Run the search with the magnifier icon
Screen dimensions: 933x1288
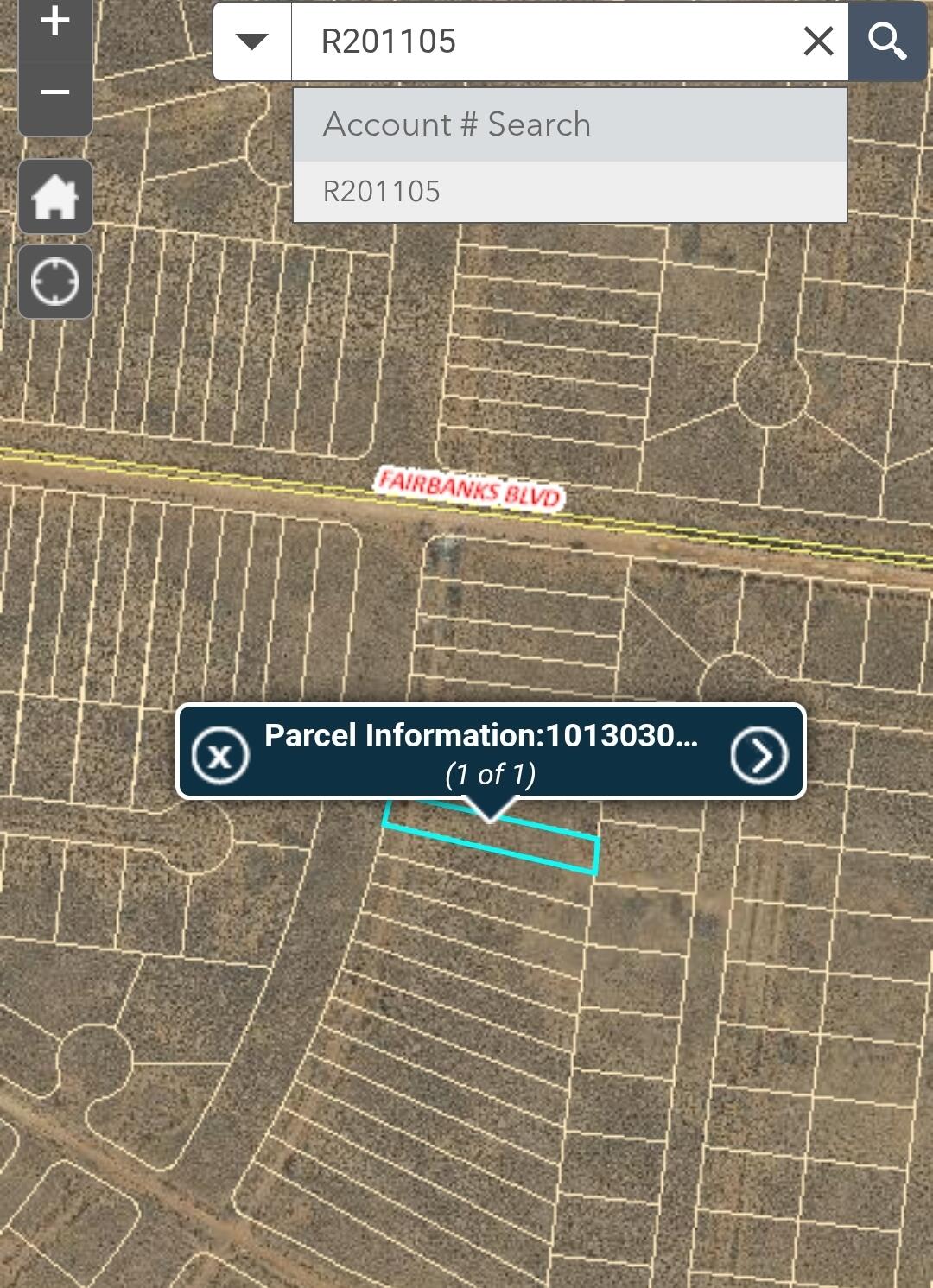point(888,41)
